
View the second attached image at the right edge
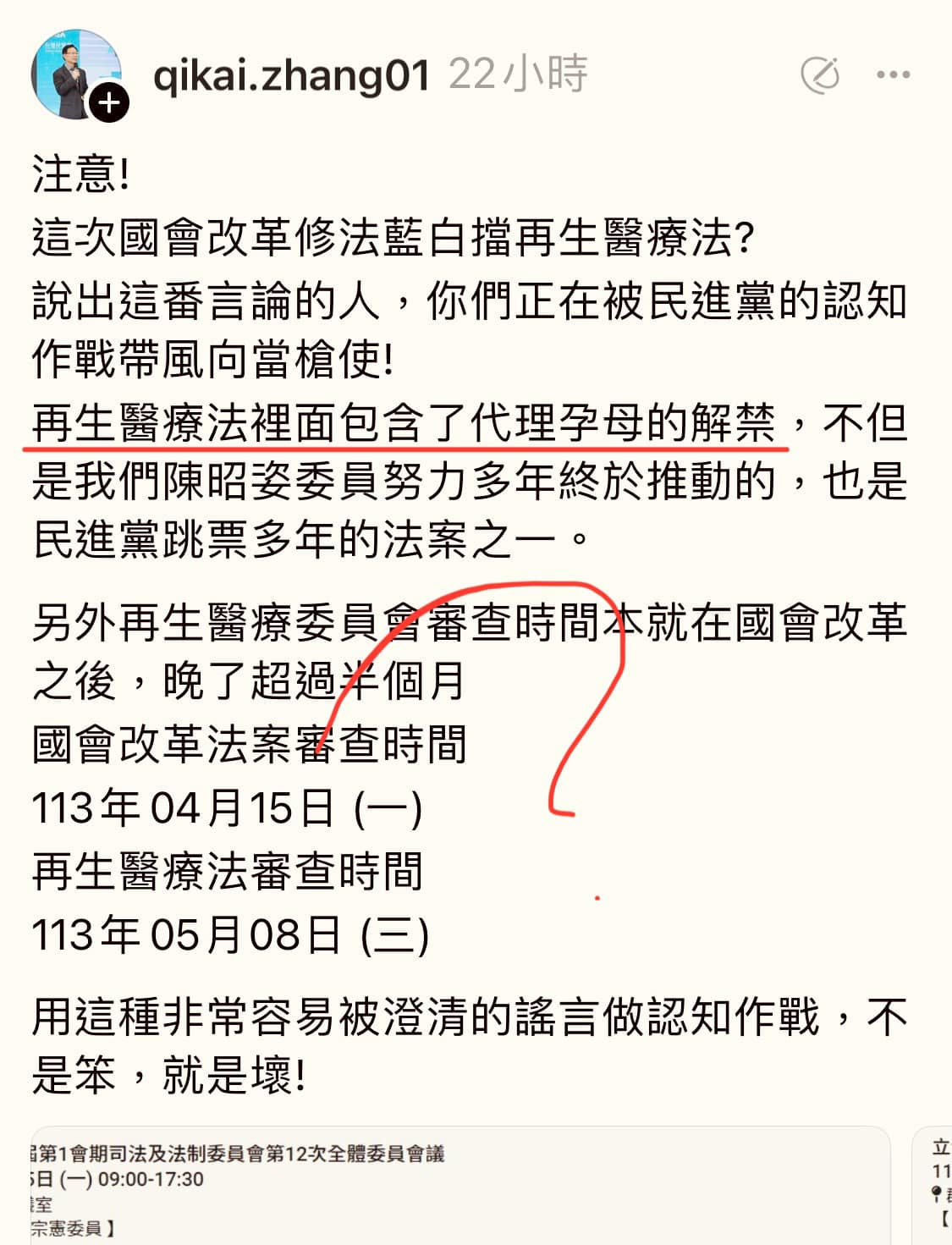pyautogui.click(x=933, y=1187)
